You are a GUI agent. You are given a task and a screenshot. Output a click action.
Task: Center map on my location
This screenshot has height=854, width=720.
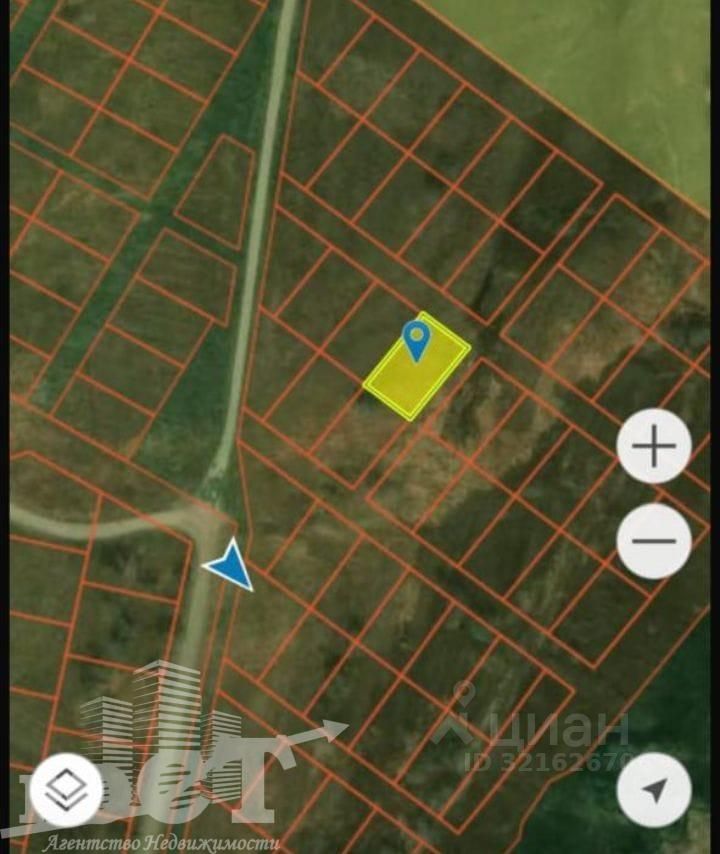pyautogui.click(x=654, y=790)
